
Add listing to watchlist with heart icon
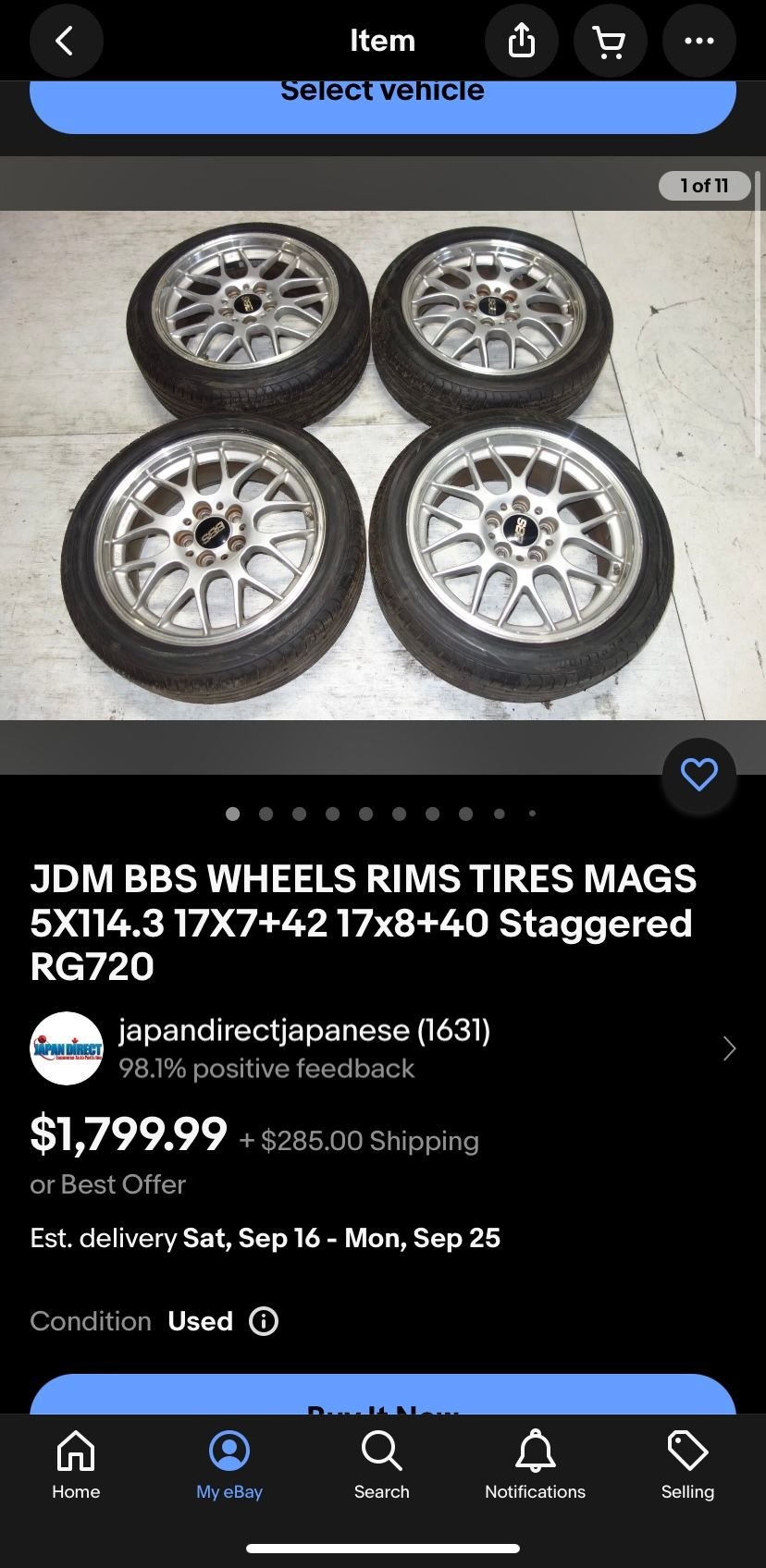(x=698, y=775)
